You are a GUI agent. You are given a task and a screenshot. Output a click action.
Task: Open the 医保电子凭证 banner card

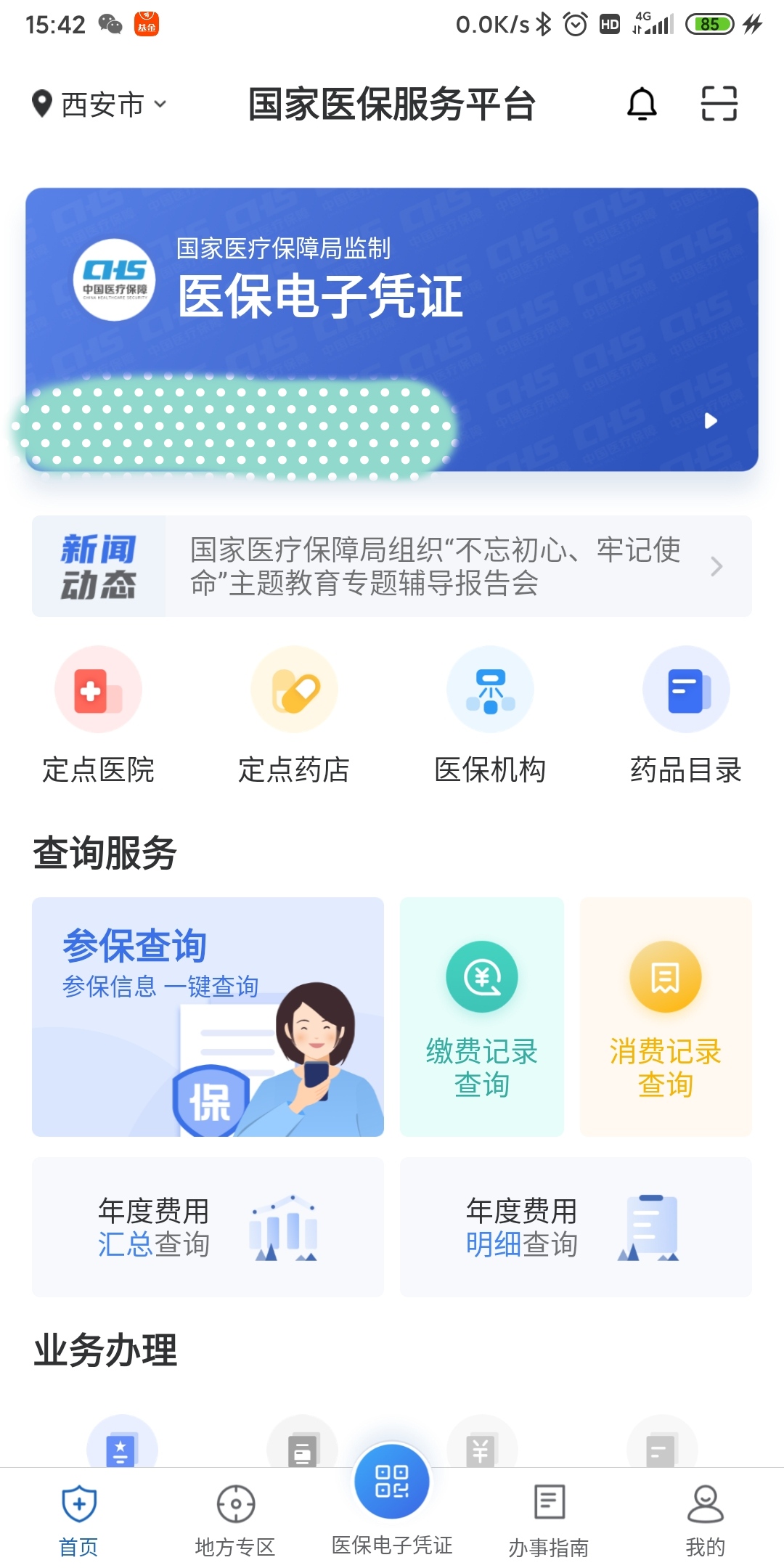point(392,330)
